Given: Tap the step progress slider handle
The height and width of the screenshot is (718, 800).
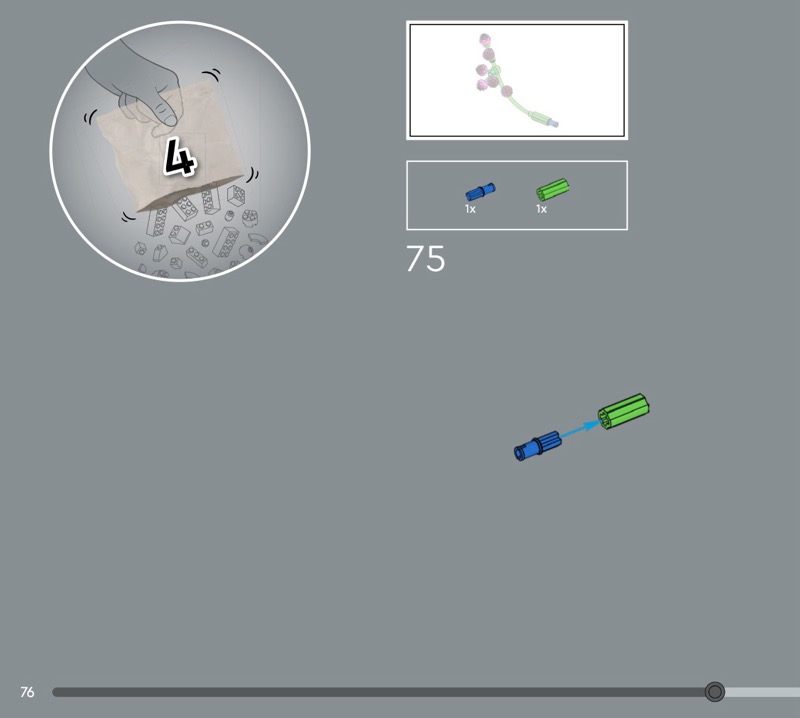Looking at the screenshot, I should [714, 692].
